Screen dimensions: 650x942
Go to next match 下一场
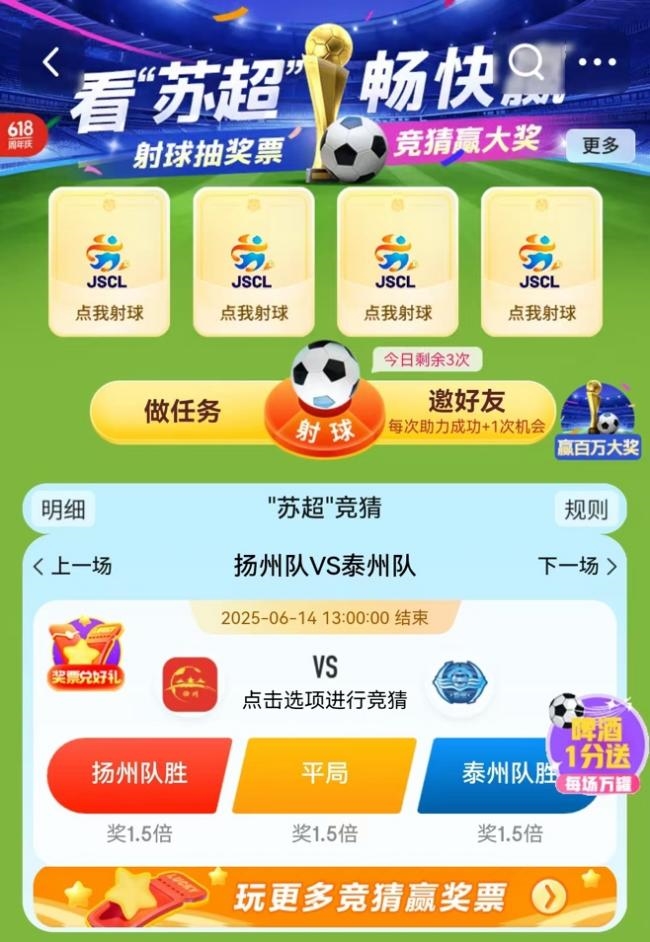click(578, 566)
